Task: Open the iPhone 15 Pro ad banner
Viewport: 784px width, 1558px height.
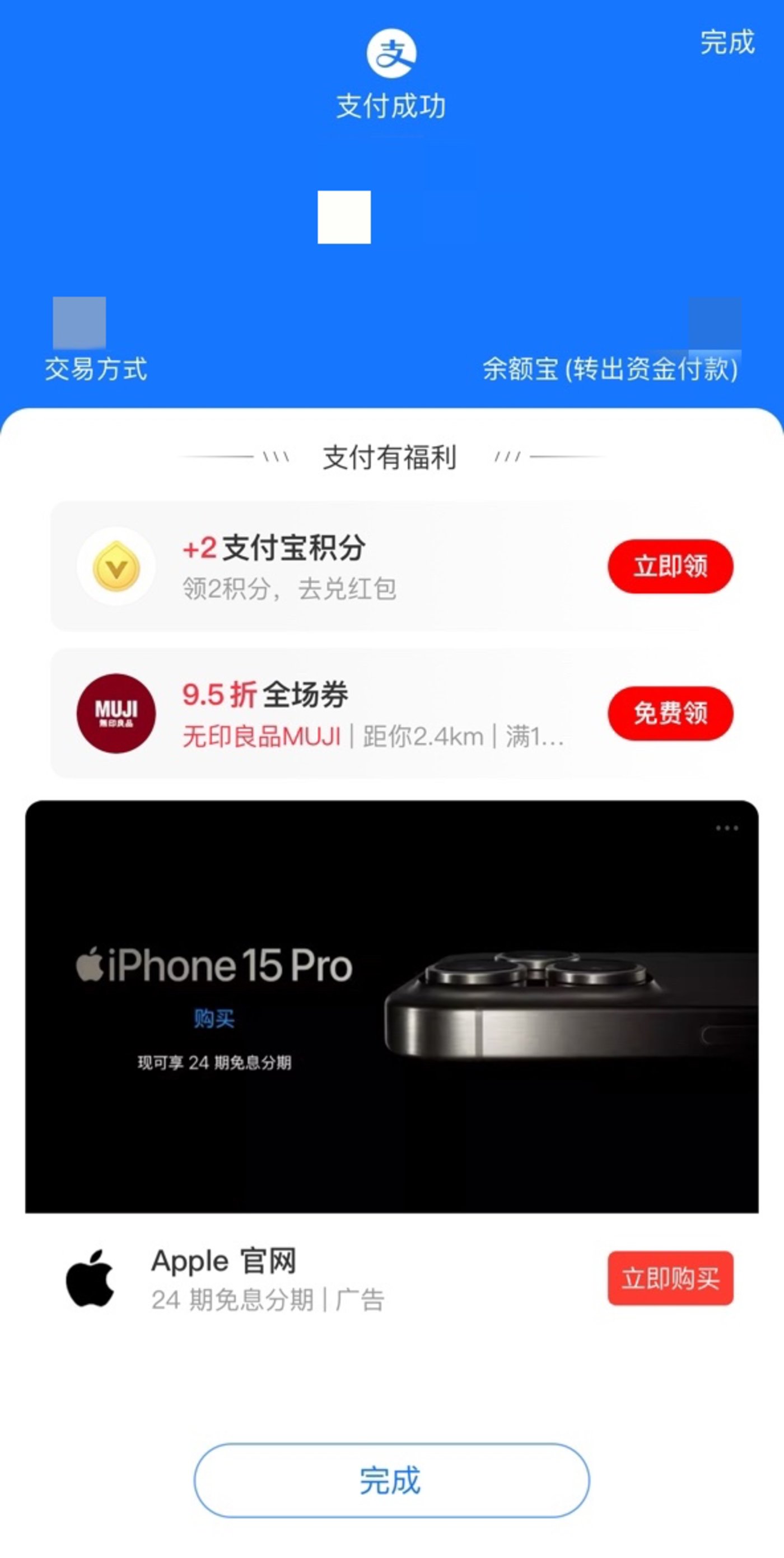Action: click(x=391, y=1007)
